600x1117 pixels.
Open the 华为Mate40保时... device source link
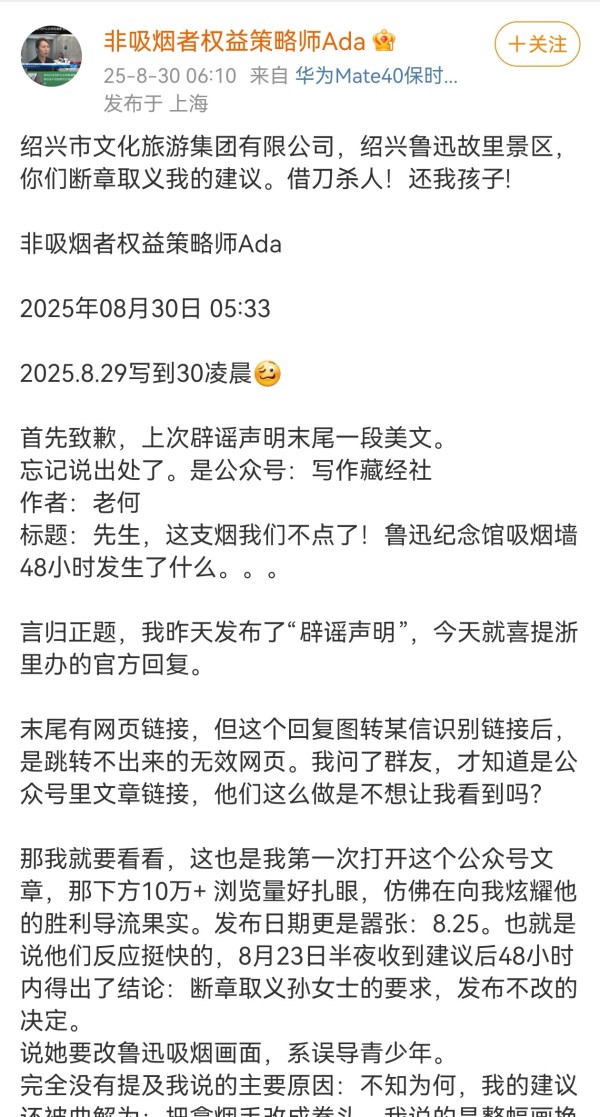(x=377, y=76)
